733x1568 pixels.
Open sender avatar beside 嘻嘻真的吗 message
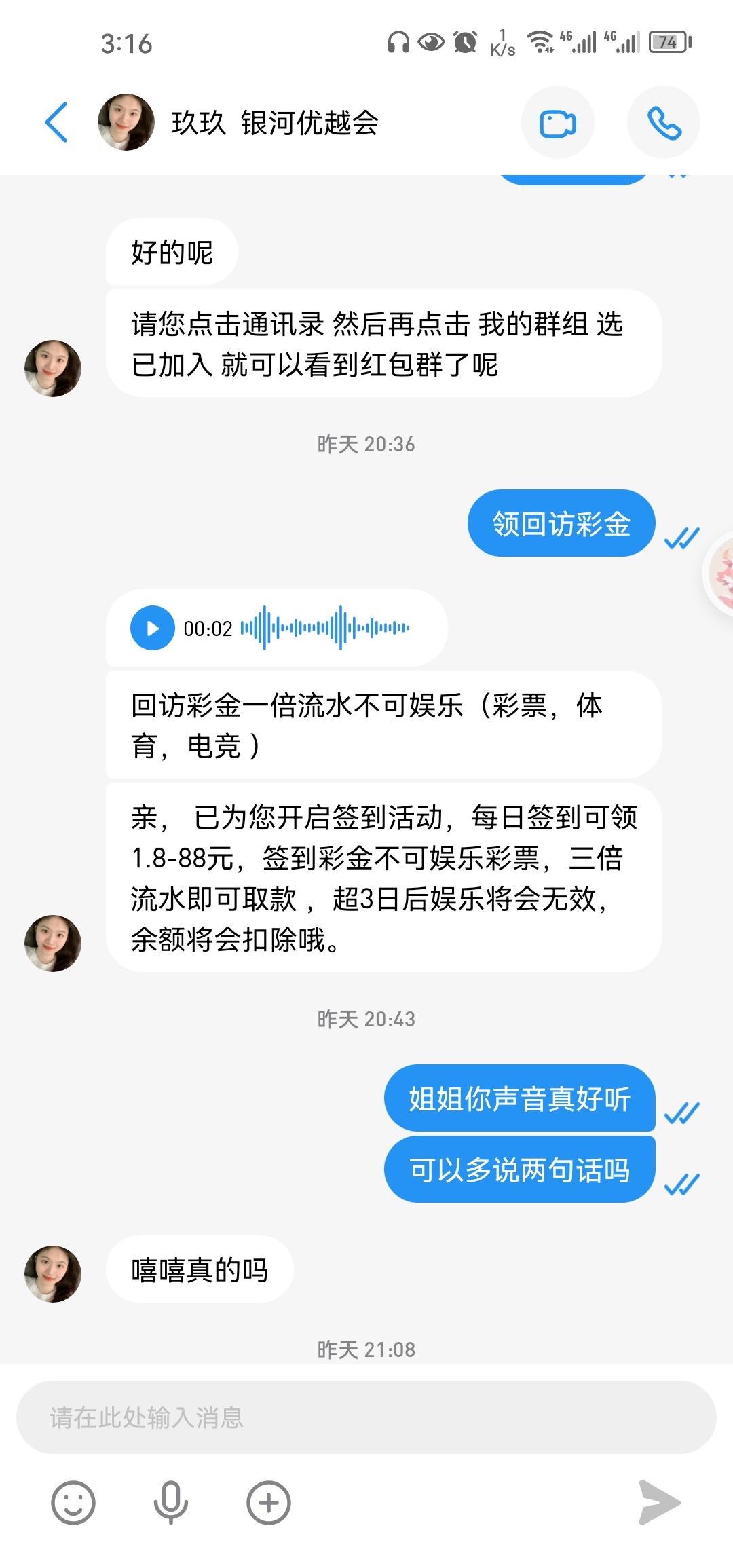click(53, 1274)
